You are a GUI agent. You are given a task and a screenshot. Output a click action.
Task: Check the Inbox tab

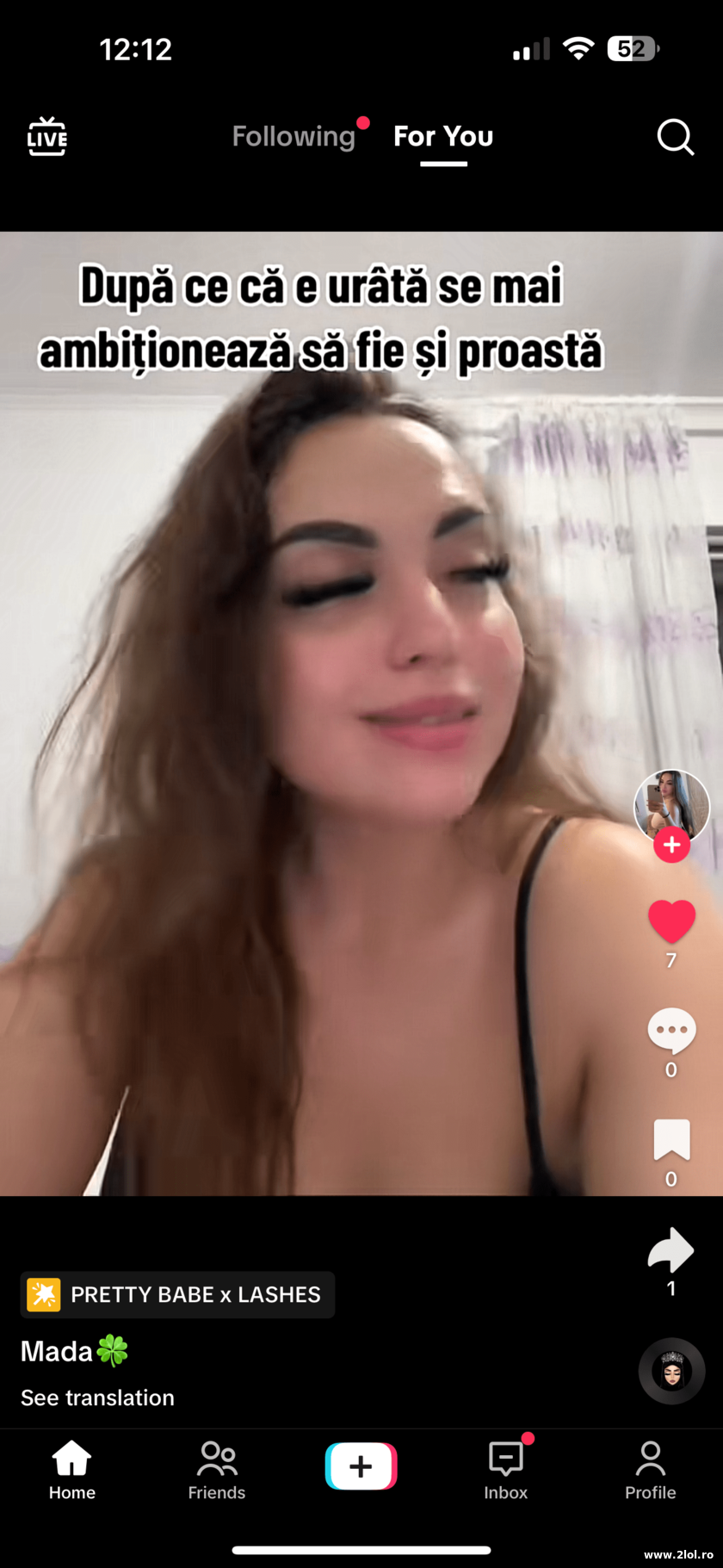point(506,1471)
